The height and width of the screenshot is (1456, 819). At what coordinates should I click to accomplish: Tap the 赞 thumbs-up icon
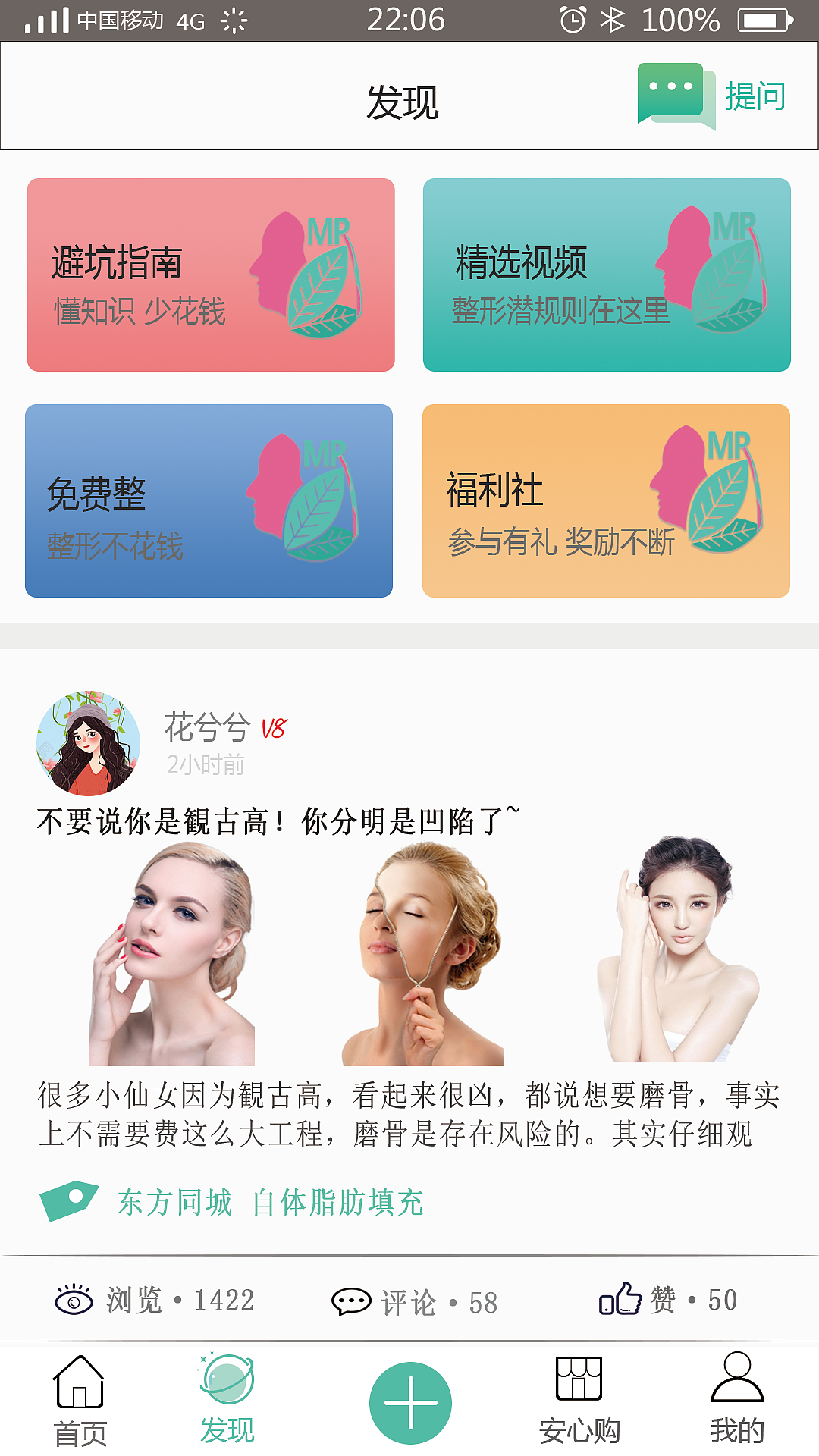click(x=620, y=1297)
